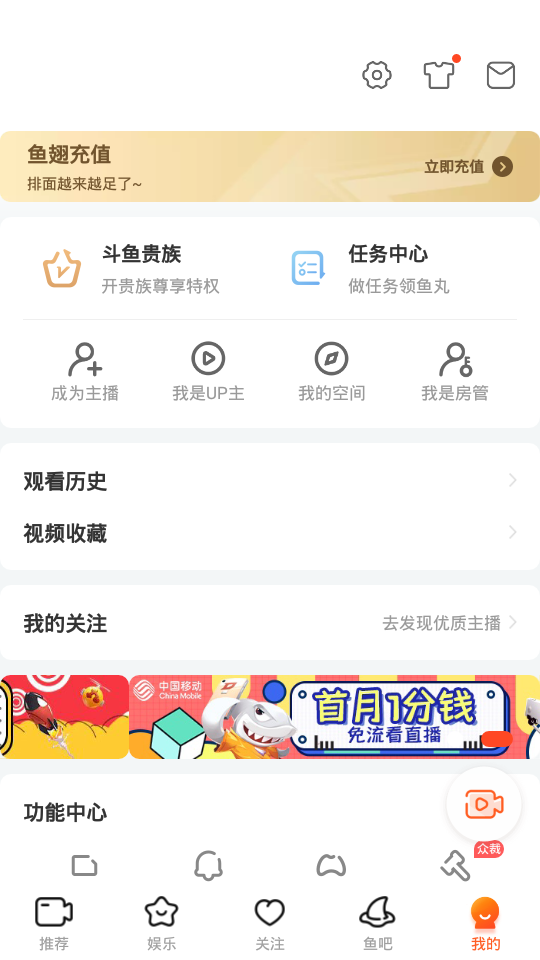Switch to the 鱼吧 tab
The image size is (540, 960).
coord(378,924)
